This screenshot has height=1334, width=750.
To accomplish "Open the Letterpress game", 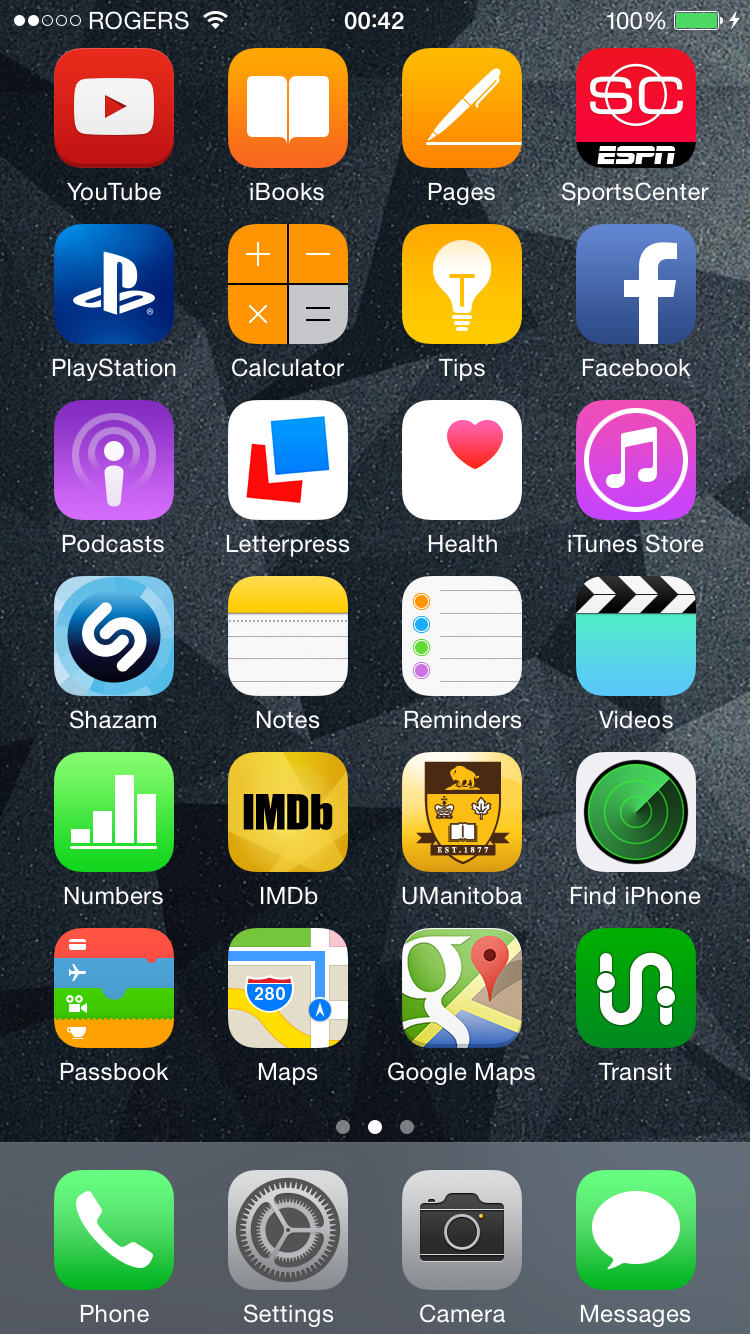I will click(x=288, y=460).
